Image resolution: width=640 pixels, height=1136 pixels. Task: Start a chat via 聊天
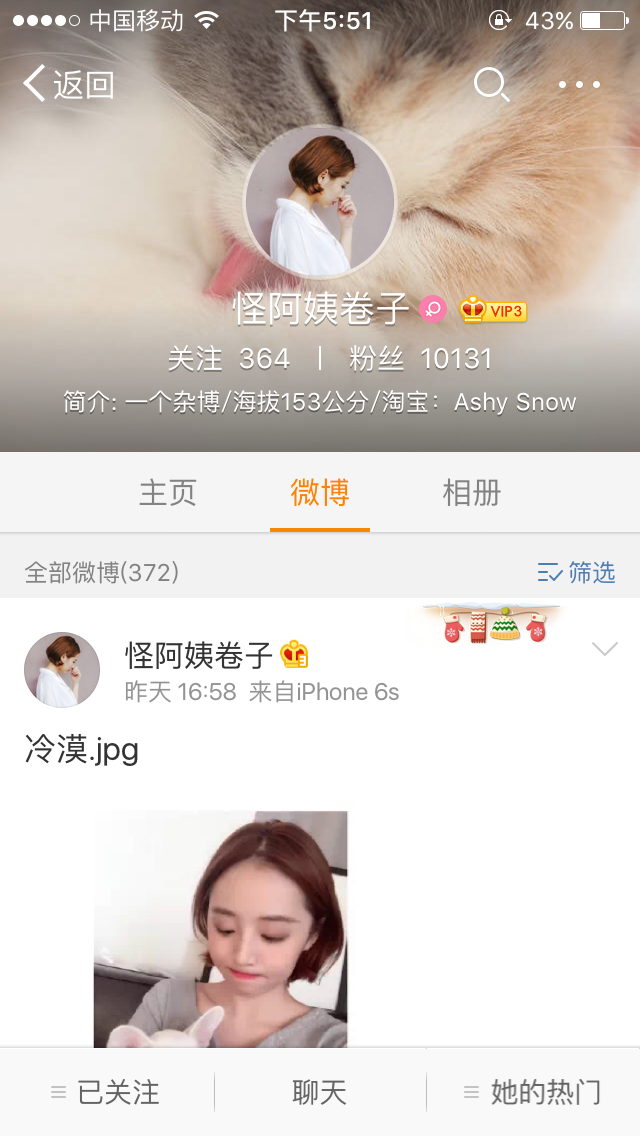[x=320, y=1093]
